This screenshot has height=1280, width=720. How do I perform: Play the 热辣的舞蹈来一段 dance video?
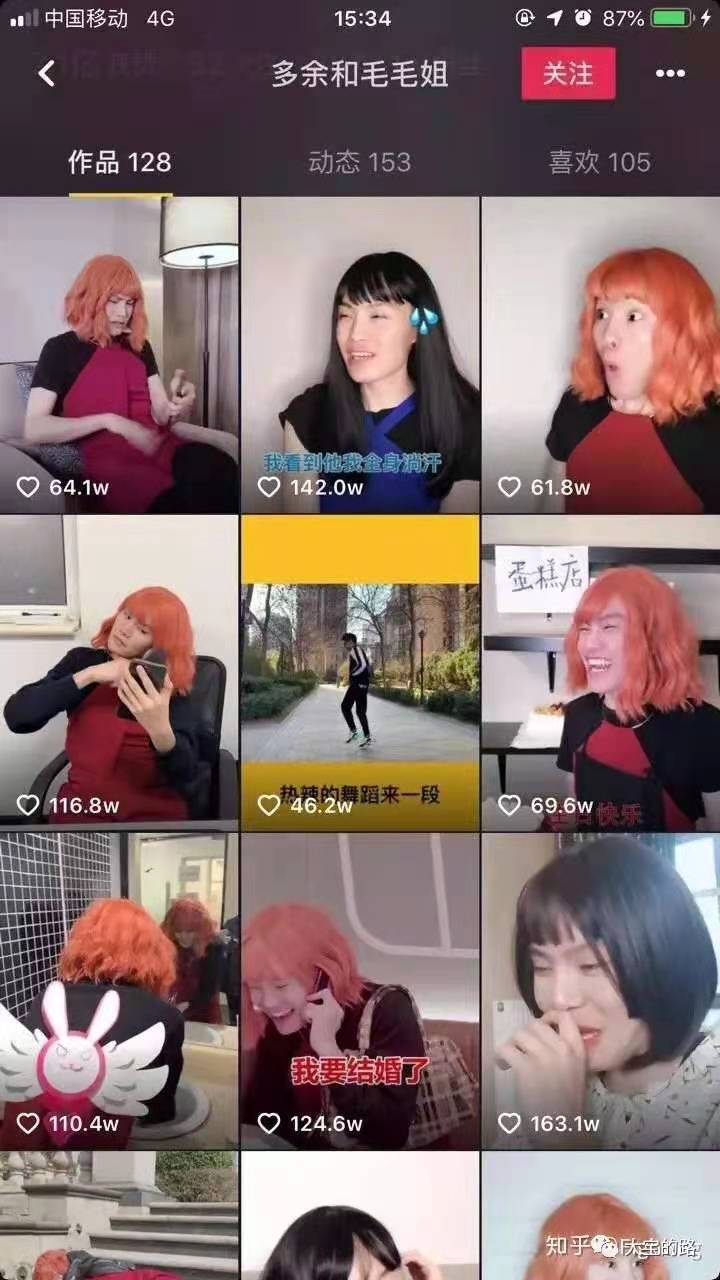tap(360, 672)
